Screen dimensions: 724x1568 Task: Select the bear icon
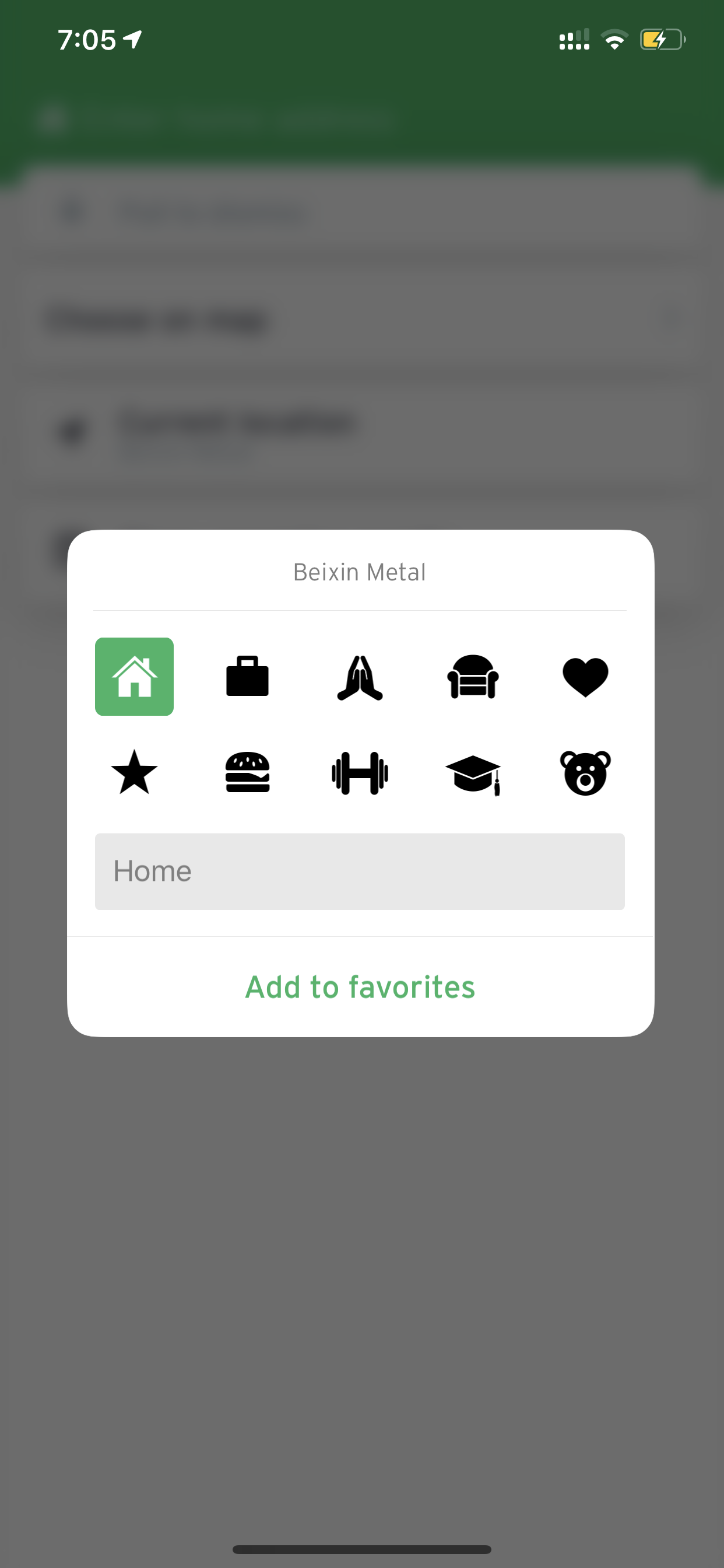click(x=585, y=773)
